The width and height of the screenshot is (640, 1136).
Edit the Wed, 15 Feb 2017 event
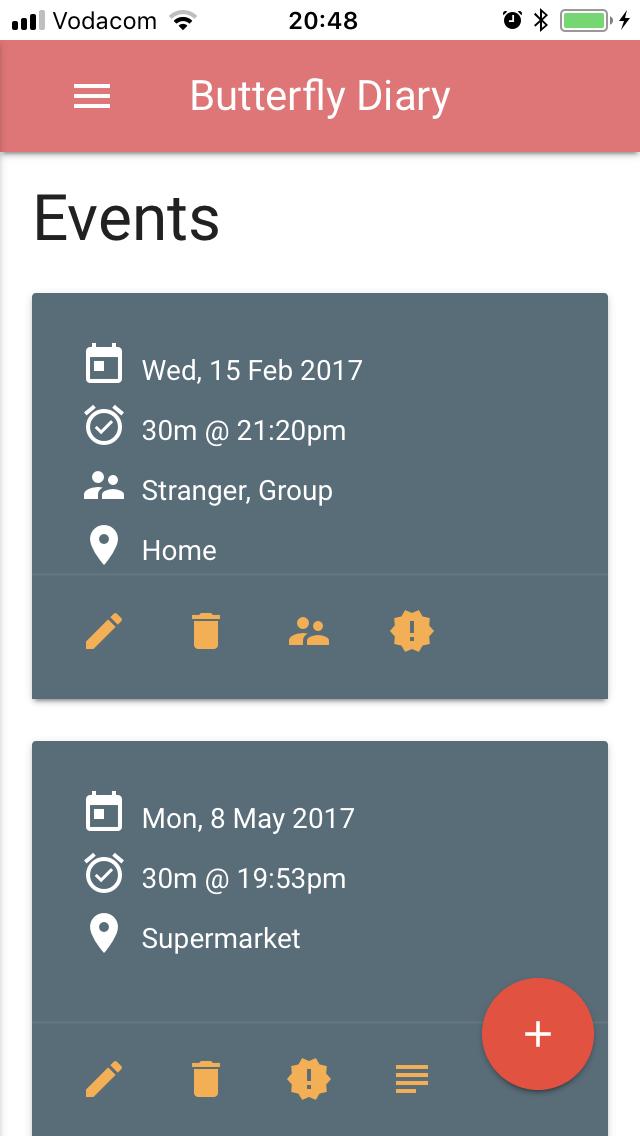104,632
